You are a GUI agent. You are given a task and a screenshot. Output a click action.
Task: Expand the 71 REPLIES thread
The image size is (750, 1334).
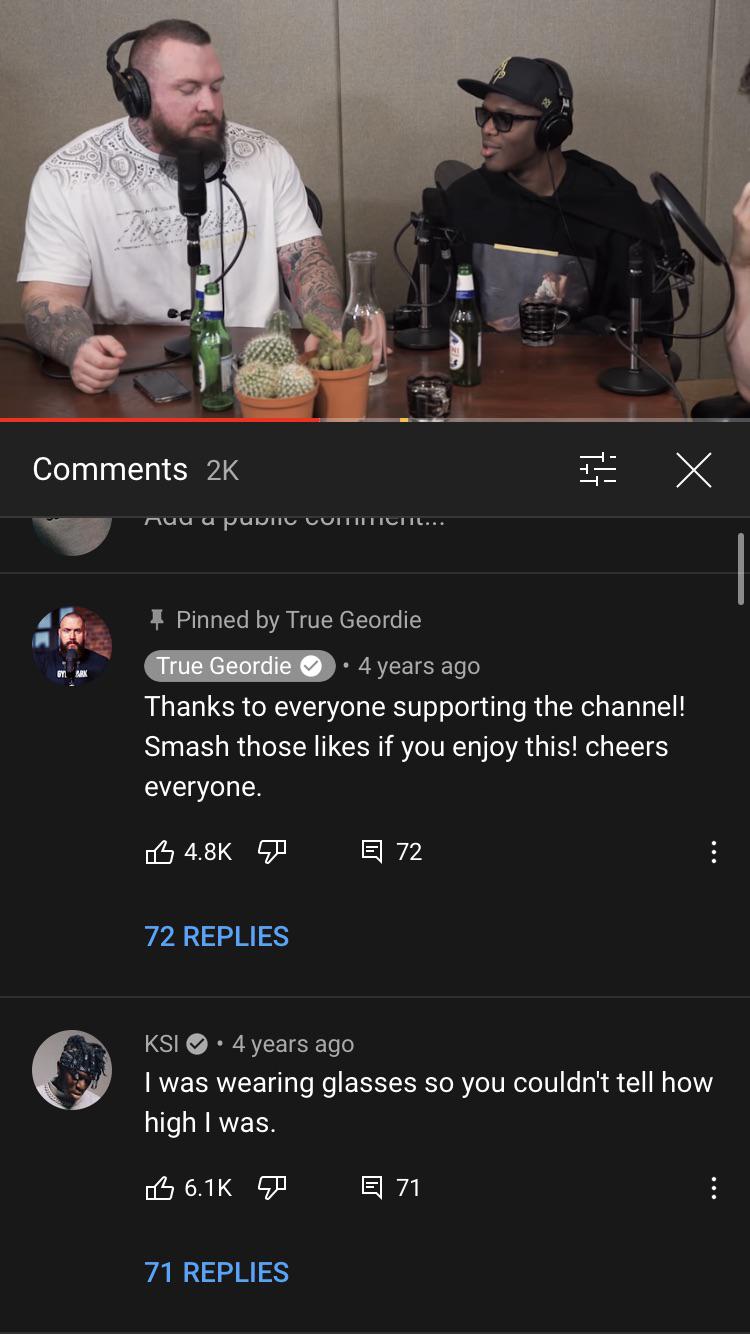pyautogui.click(x=216, y=1272)
